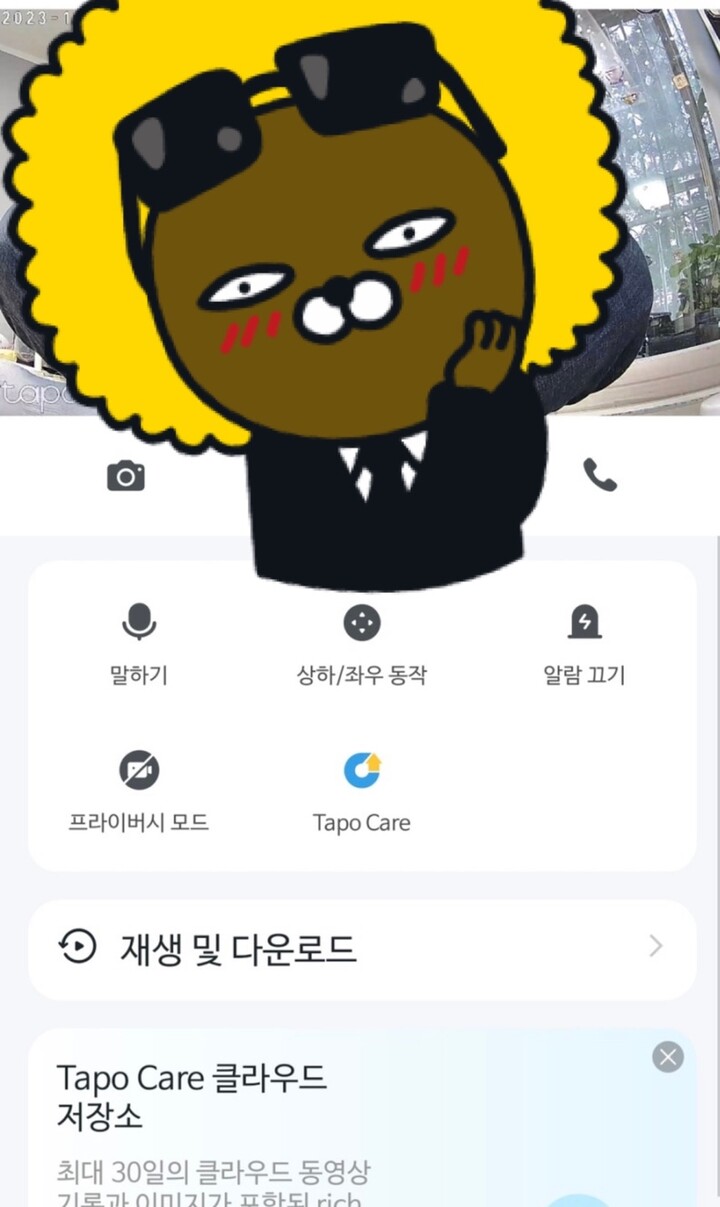
Task: Tap the 재생 및 다운로드 playback icon
Action: [x=77, y=945]
